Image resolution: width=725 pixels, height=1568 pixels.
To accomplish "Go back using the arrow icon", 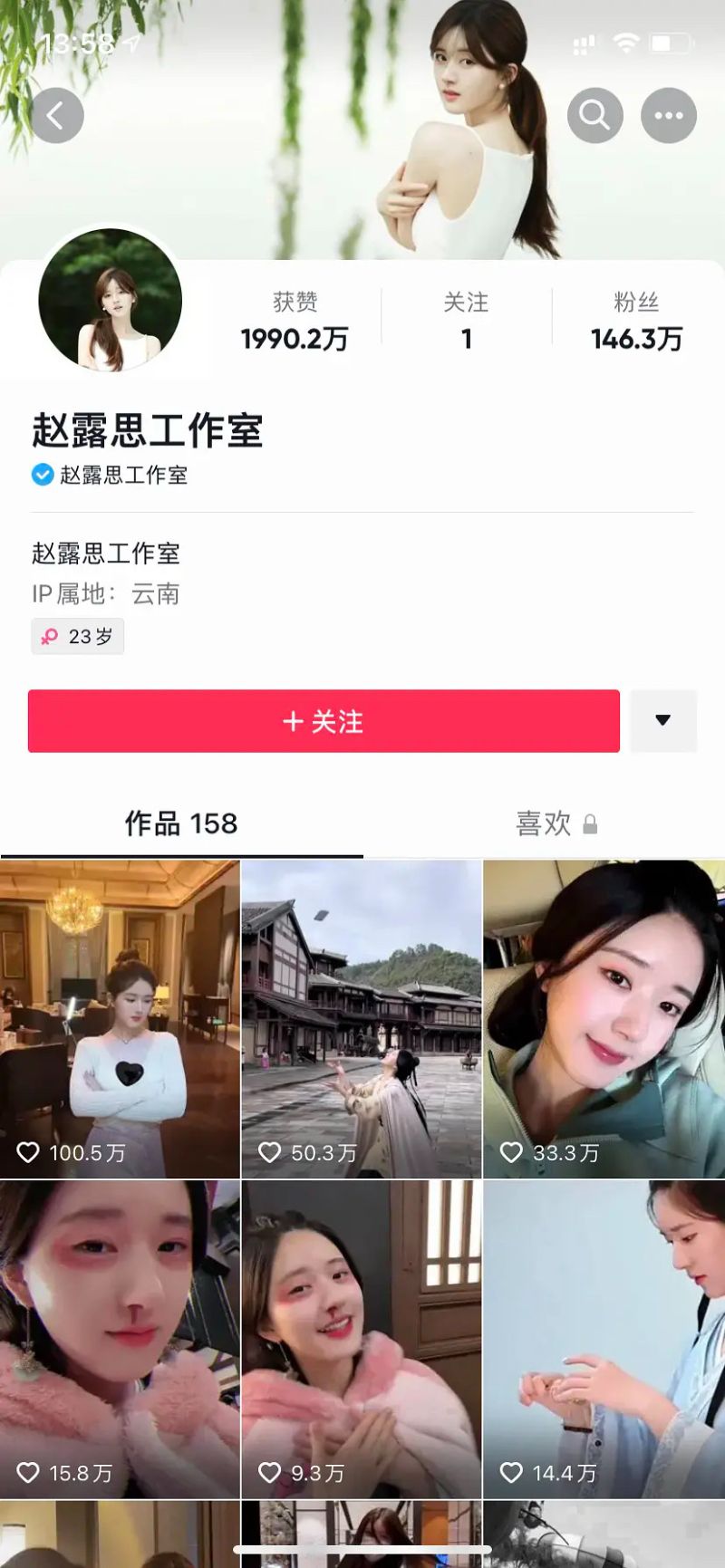I will click(x=57, y=116).
